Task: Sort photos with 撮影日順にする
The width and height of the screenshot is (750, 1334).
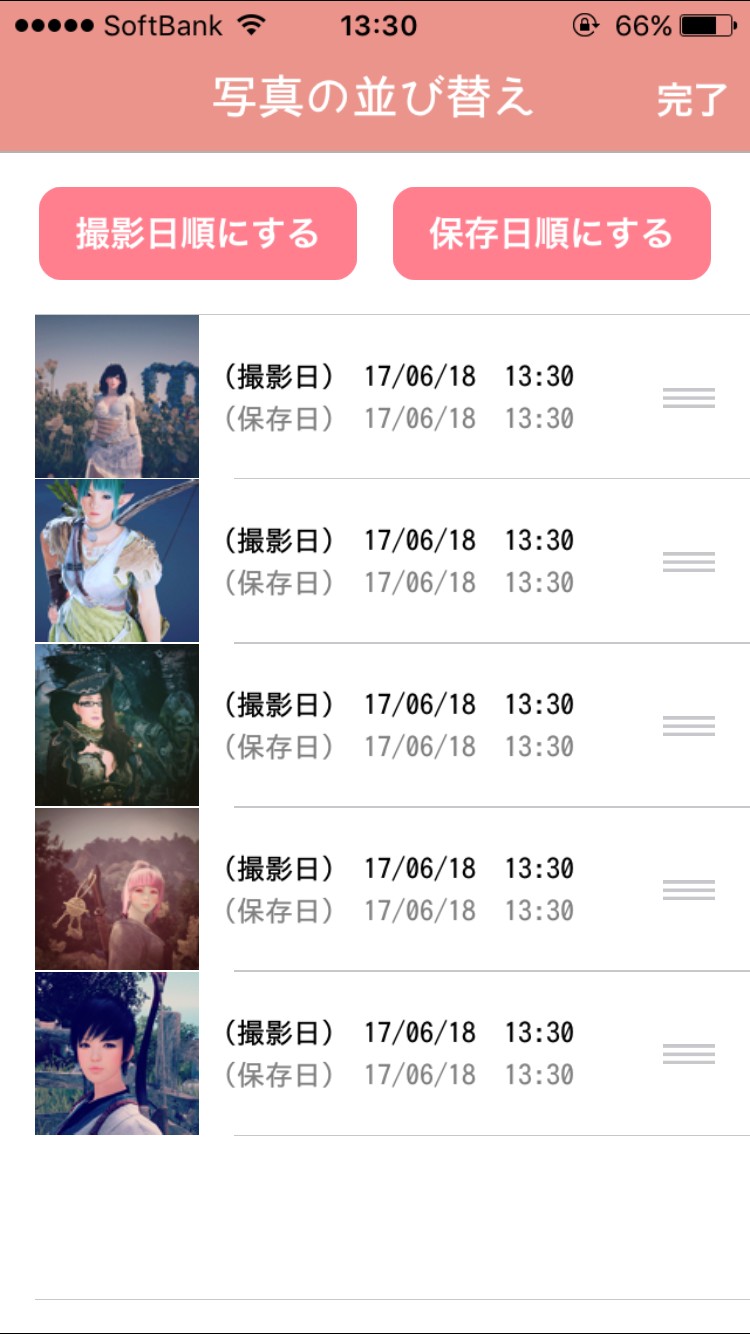Action: [198, 234]
